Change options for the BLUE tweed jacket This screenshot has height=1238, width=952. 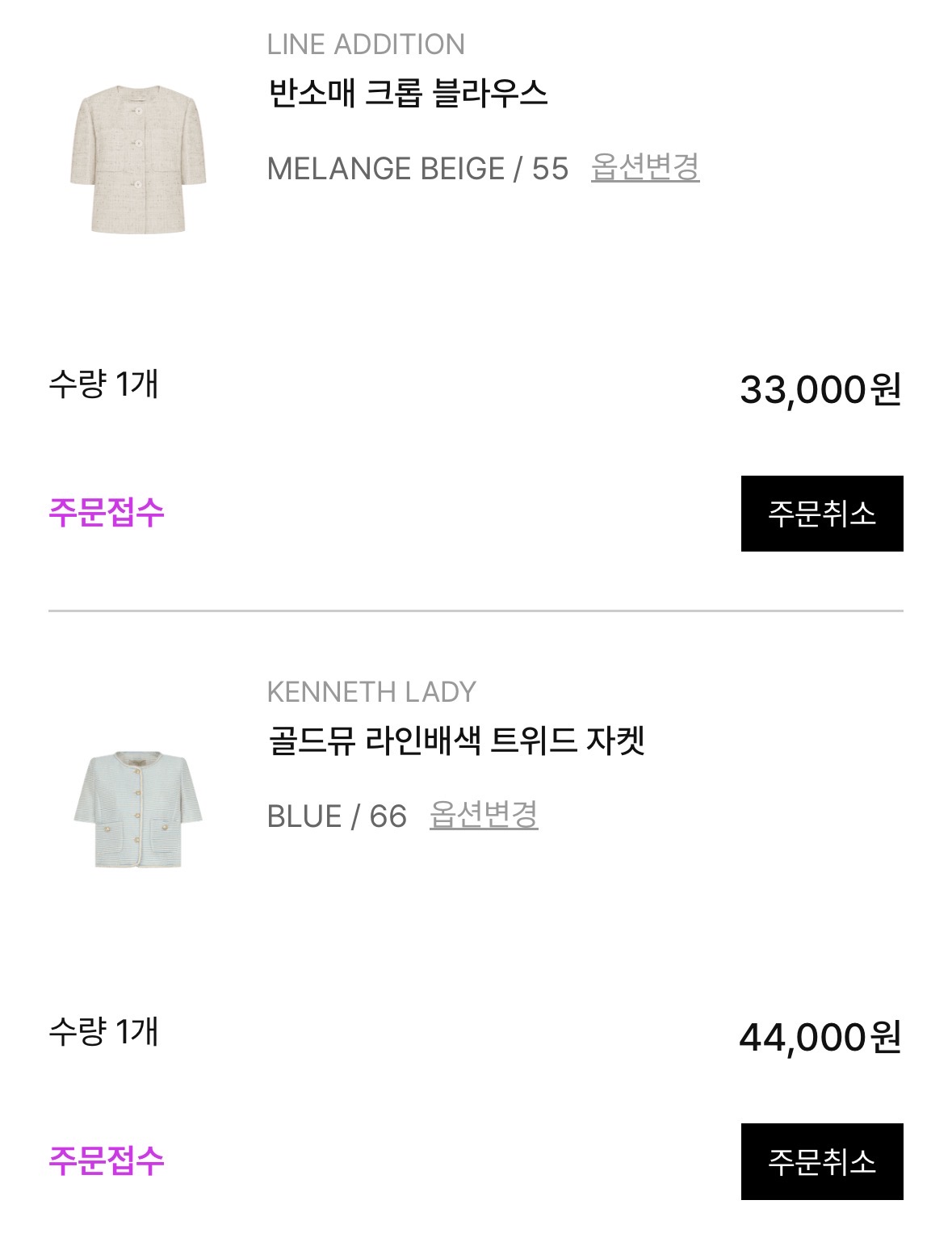[484, 815]
